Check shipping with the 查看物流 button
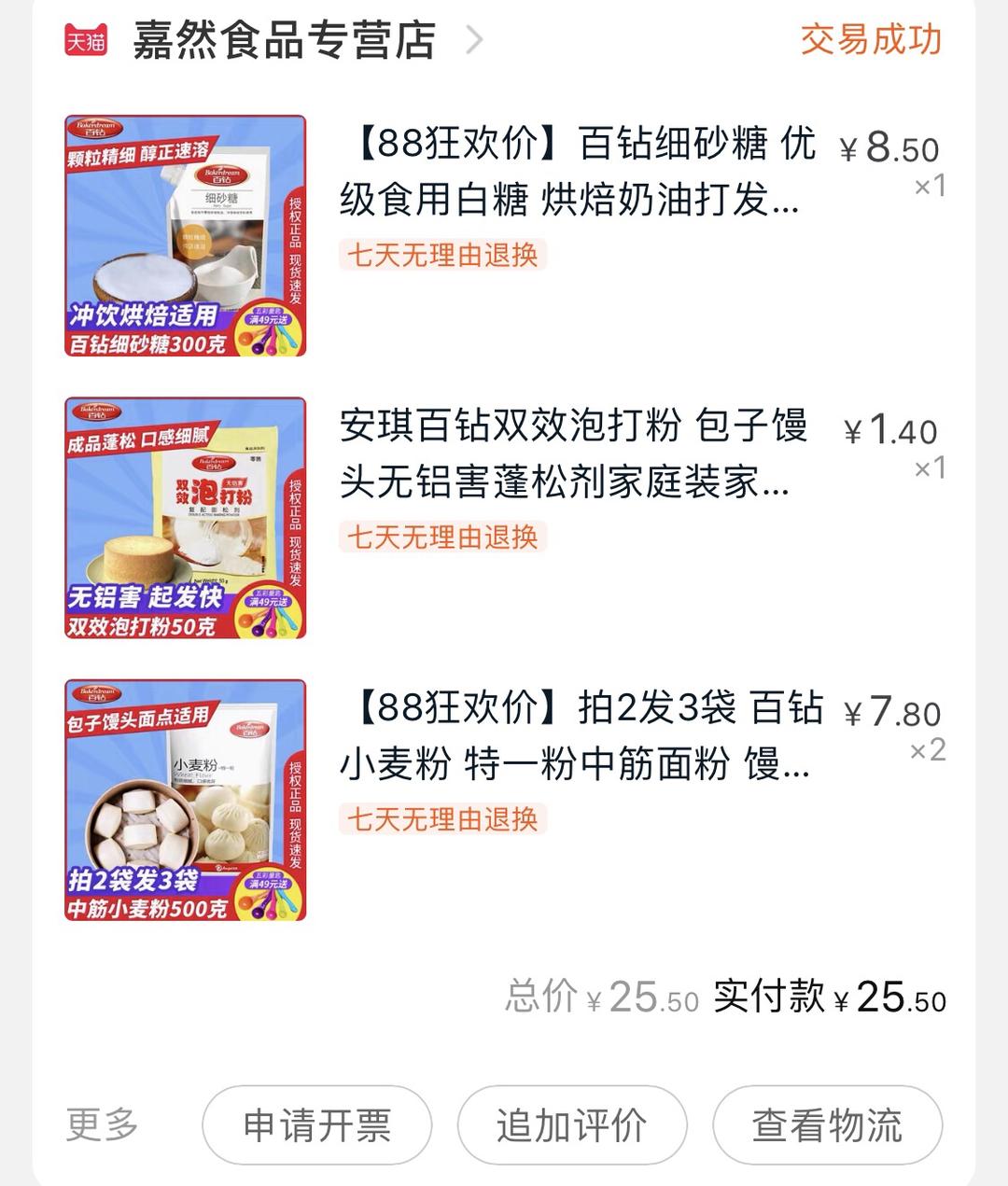The width and height of the screenshot is (1008, 1186). (x=828, y=1125)
